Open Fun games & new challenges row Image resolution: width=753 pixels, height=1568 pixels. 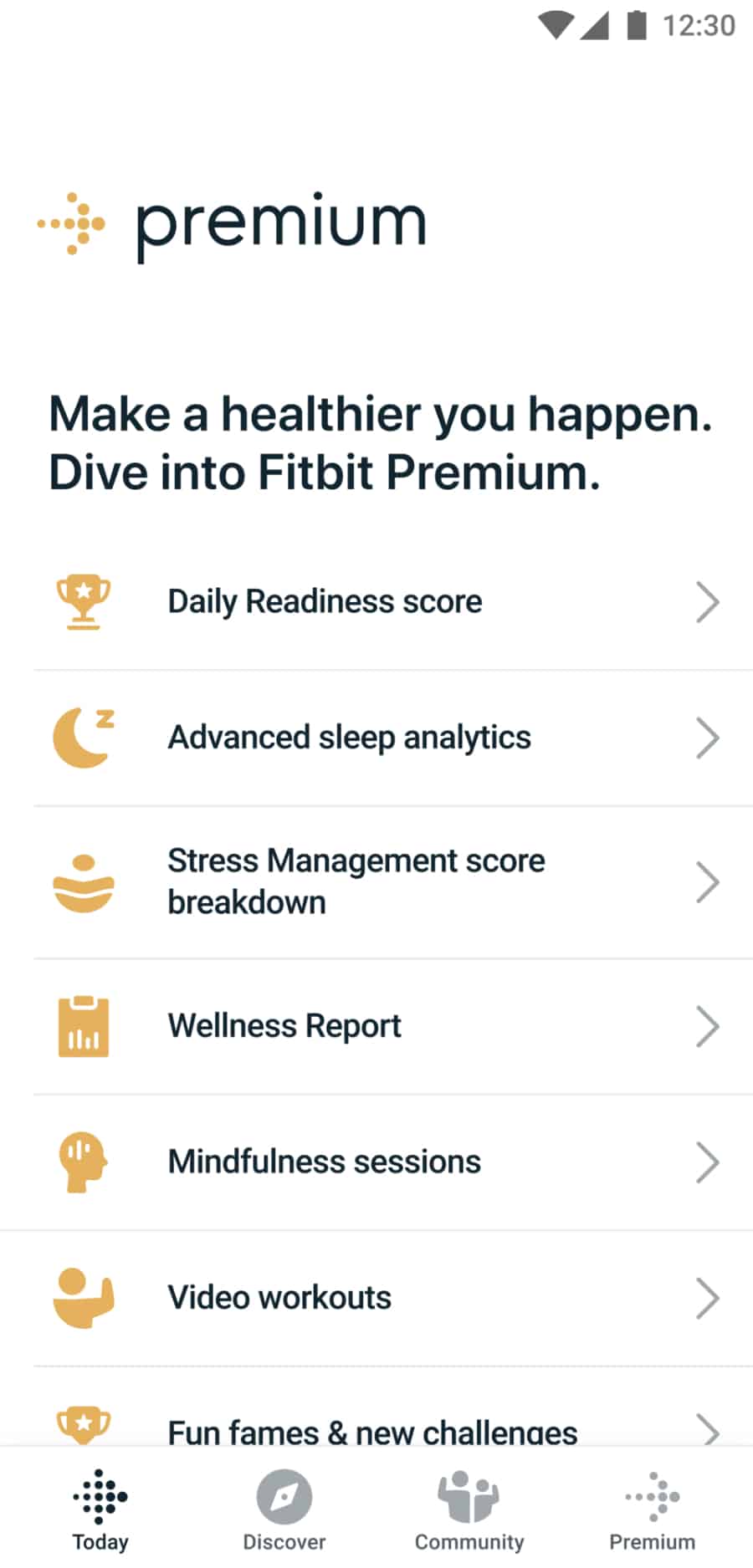tap(376, 1428)
